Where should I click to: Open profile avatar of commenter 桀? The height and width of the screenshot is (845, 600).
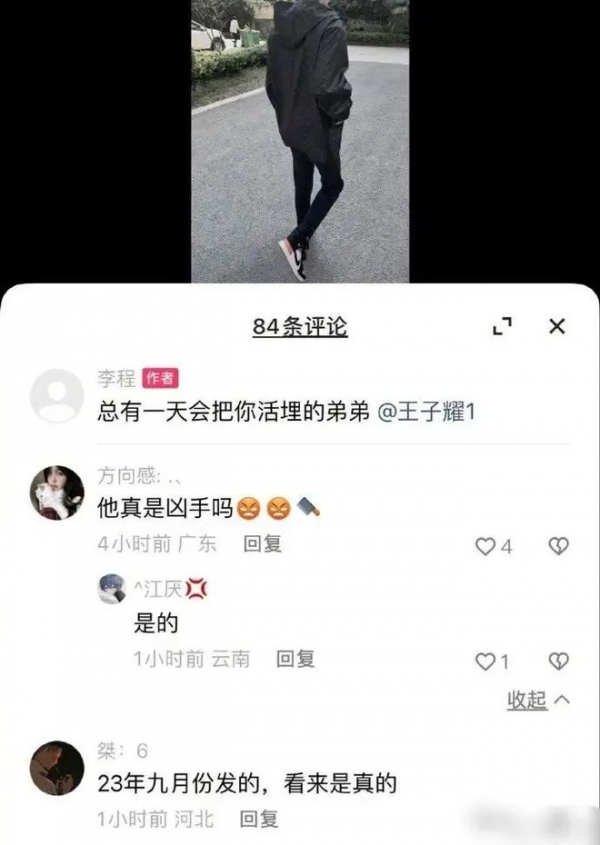pyautogui.click(x=56, y=768)
